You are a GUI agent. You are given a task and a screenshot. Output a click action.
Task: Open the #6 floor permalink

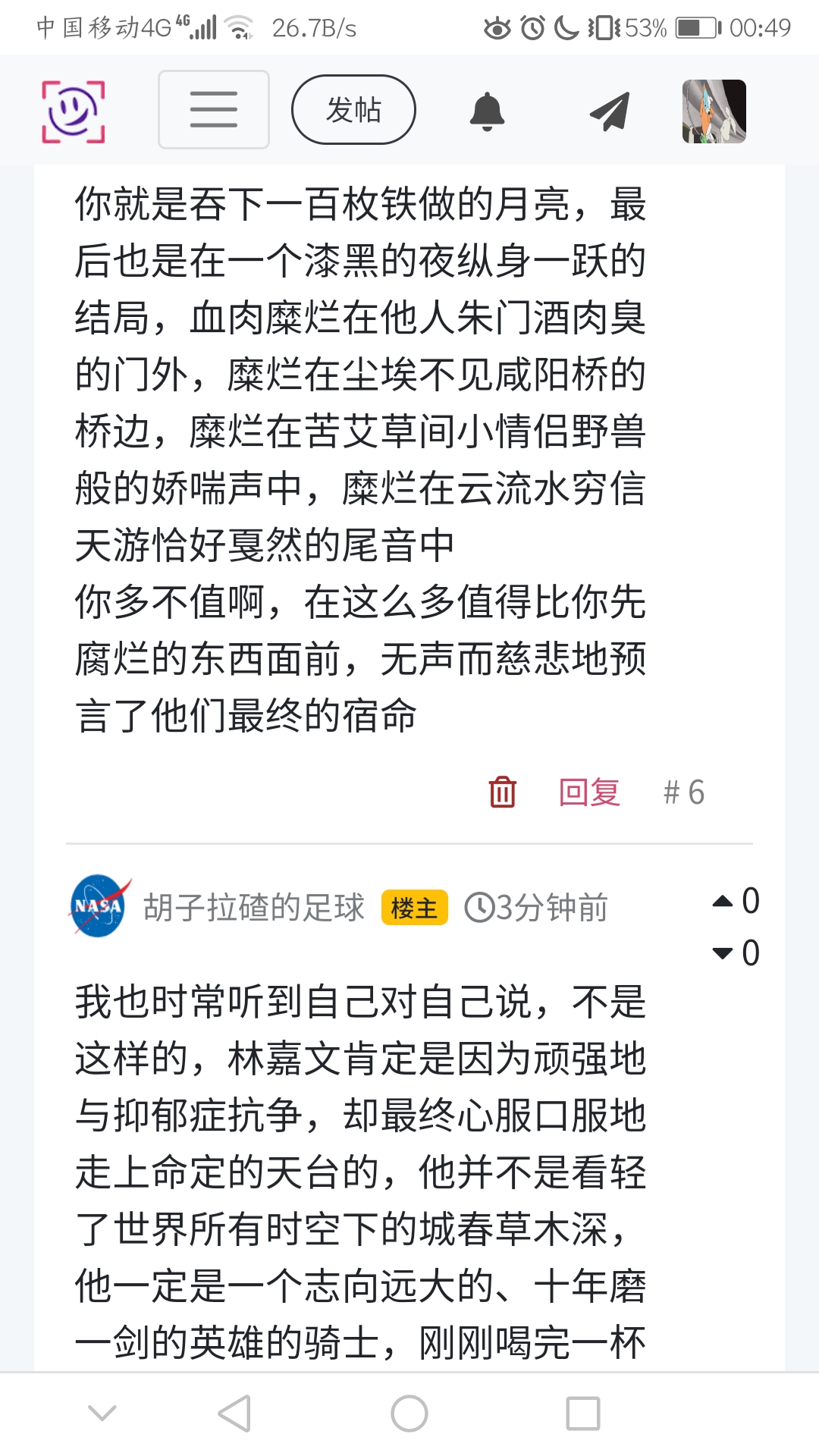click(x=684, y=792)
